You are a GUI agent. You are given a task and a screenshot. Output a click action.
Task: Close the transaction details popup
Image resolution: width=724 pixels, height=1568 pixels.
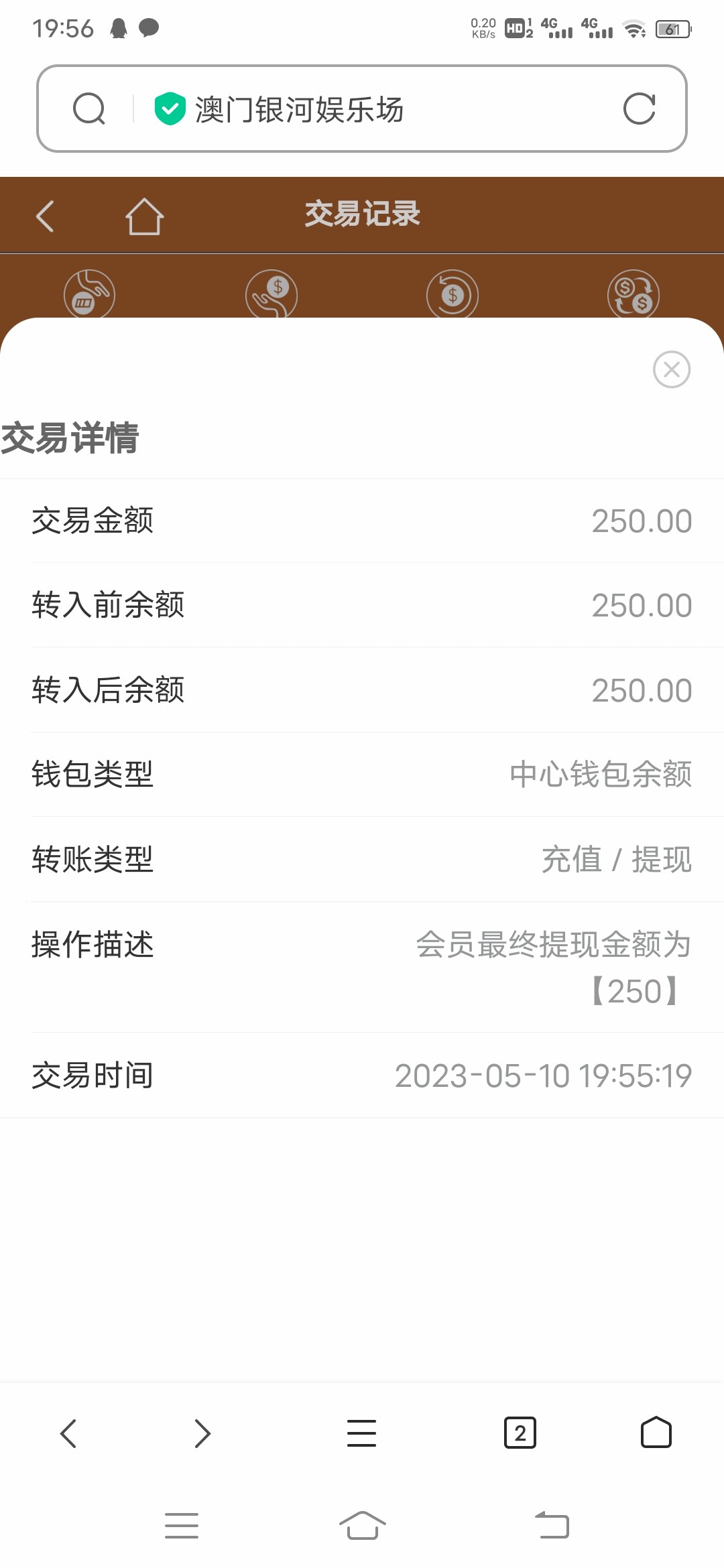(671, 369)
